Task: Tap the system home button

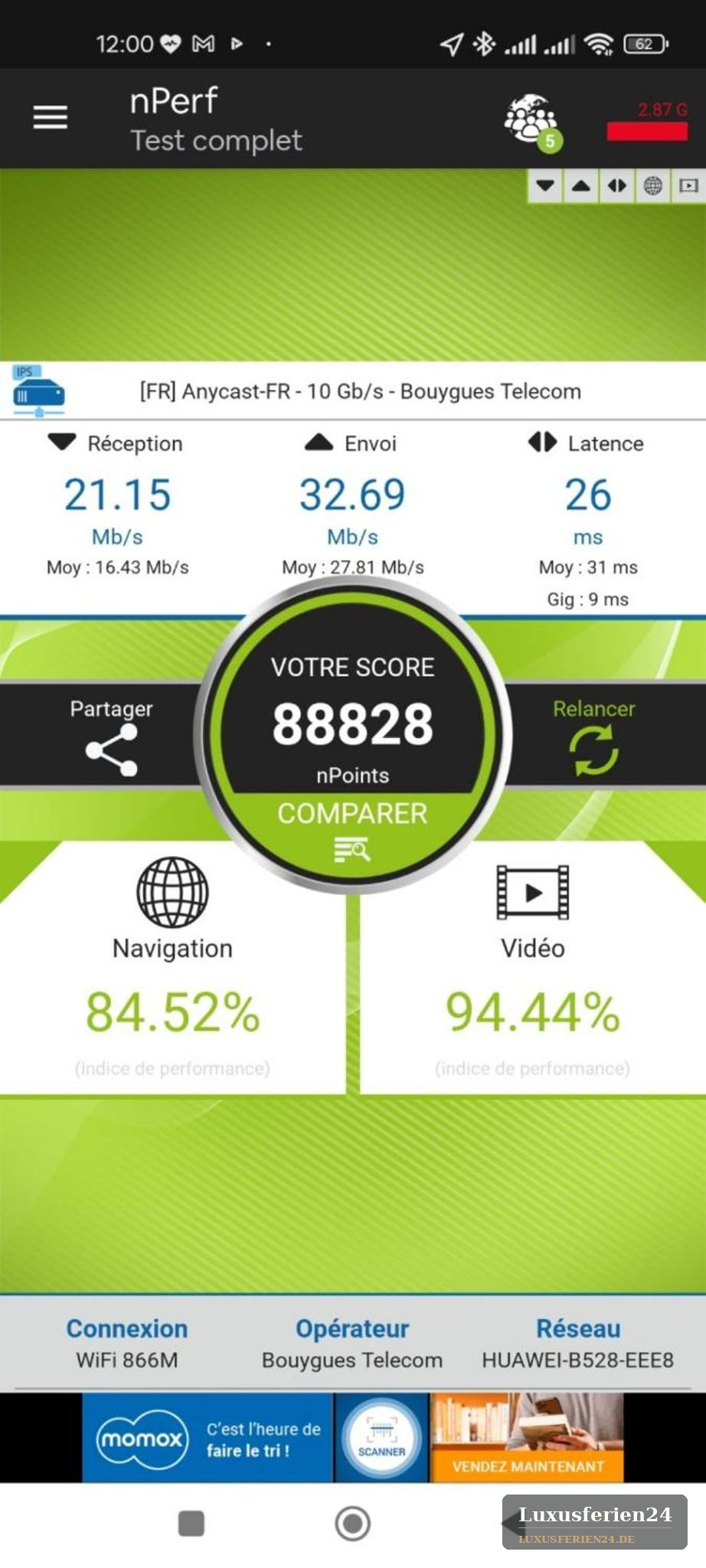Action: pos(353,1523)
